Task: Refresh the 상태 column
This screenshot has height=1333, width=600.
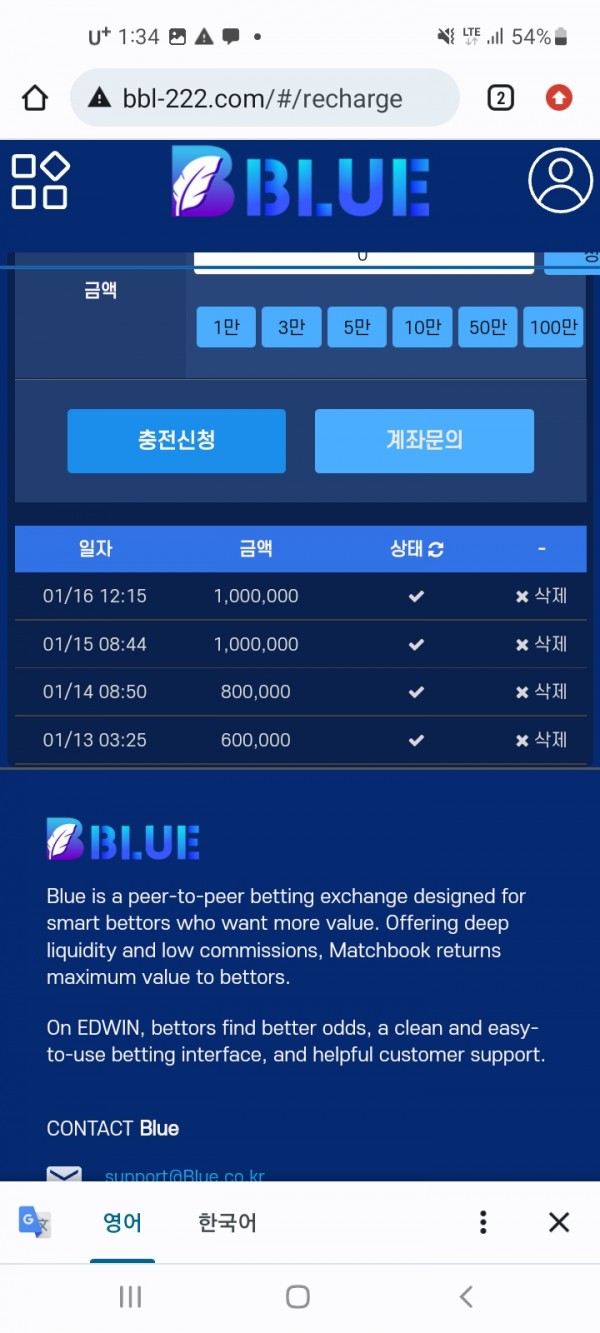Action: pyautogui.click(x=436, y=549)
